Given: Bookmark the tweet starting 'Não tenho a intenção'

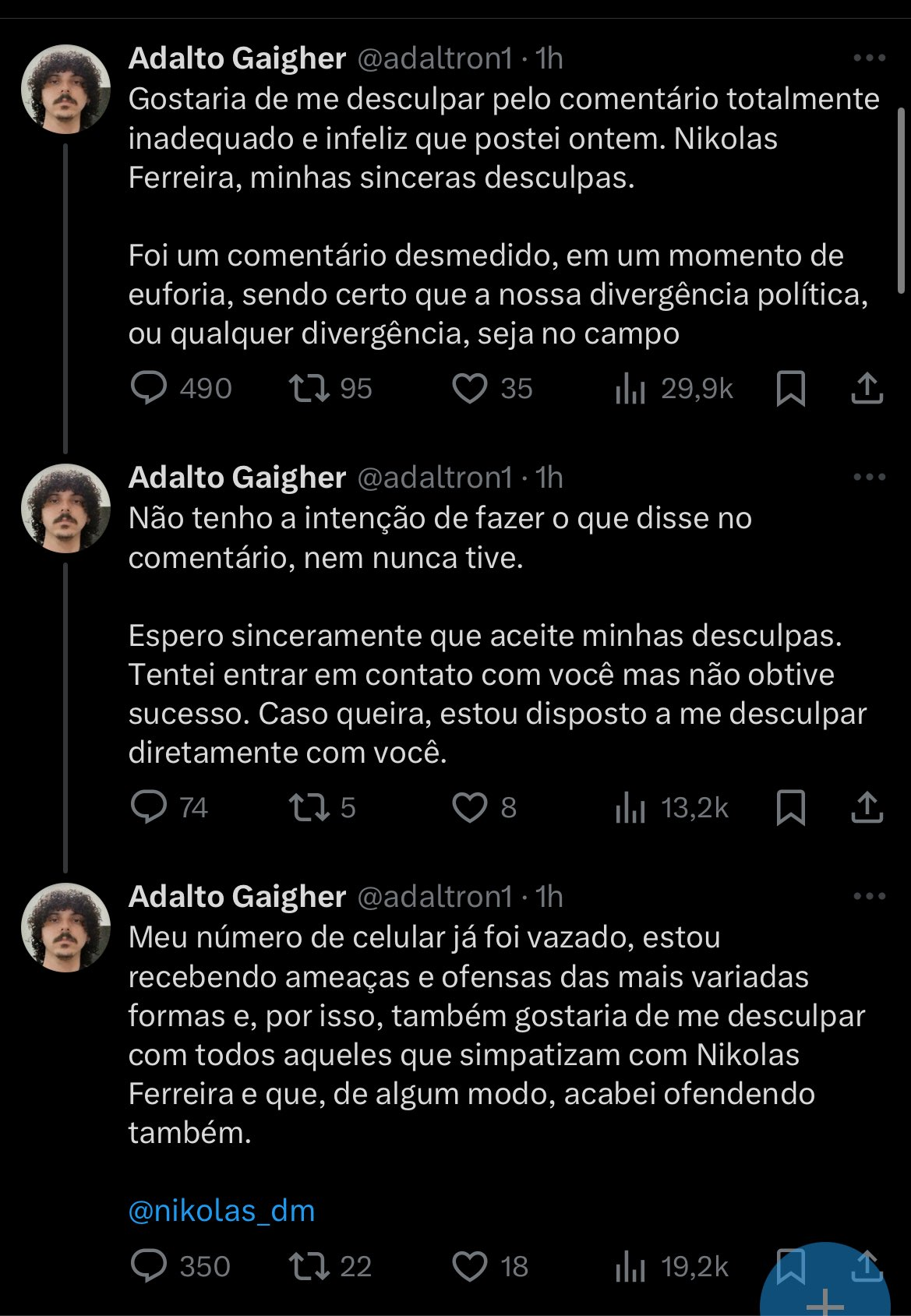Looking at the screenshot, I should pos(790,807).
